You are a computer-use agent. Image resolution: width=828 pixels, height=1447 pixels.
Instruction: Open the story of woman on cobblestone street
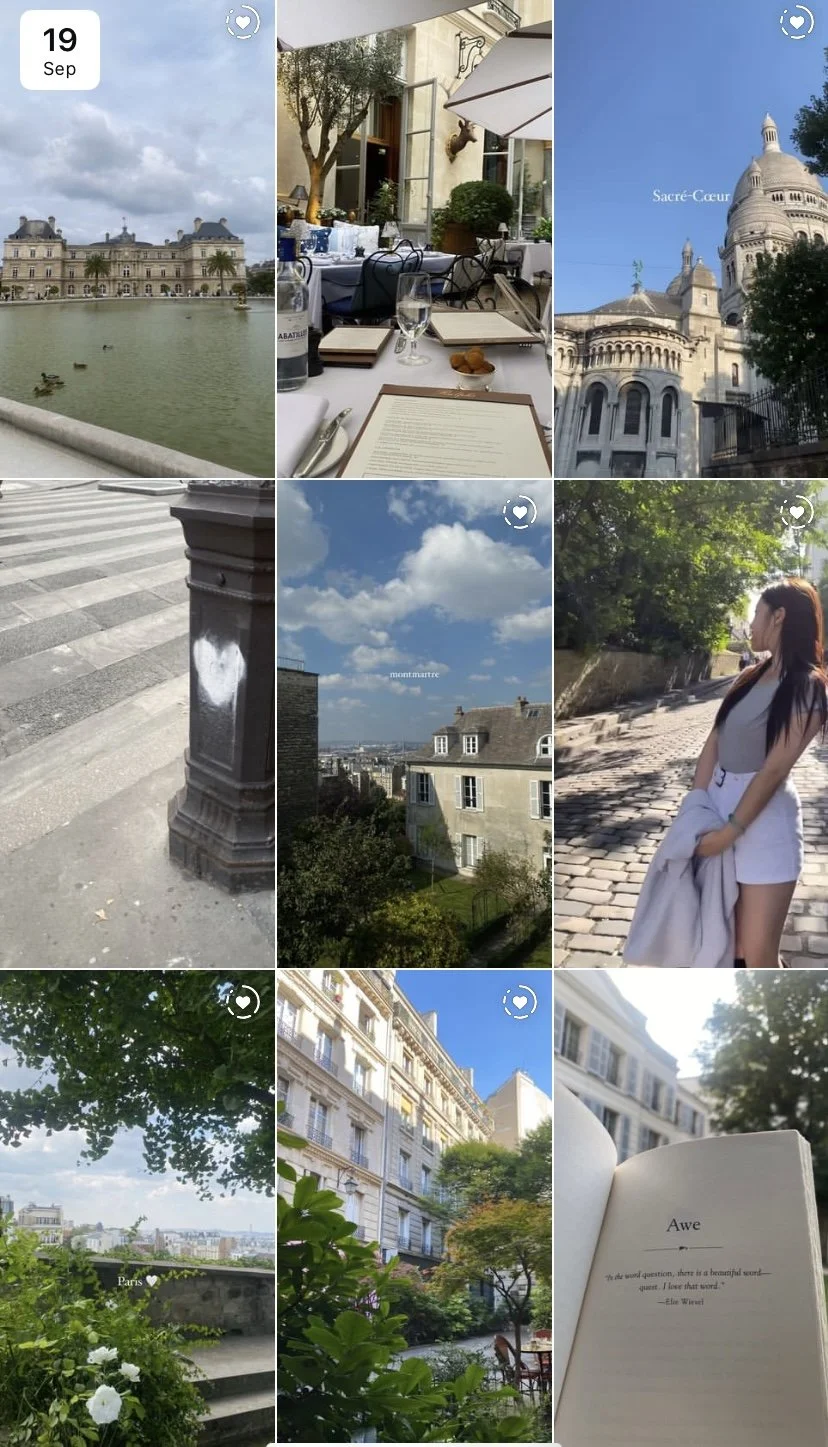tap(691, 724)
